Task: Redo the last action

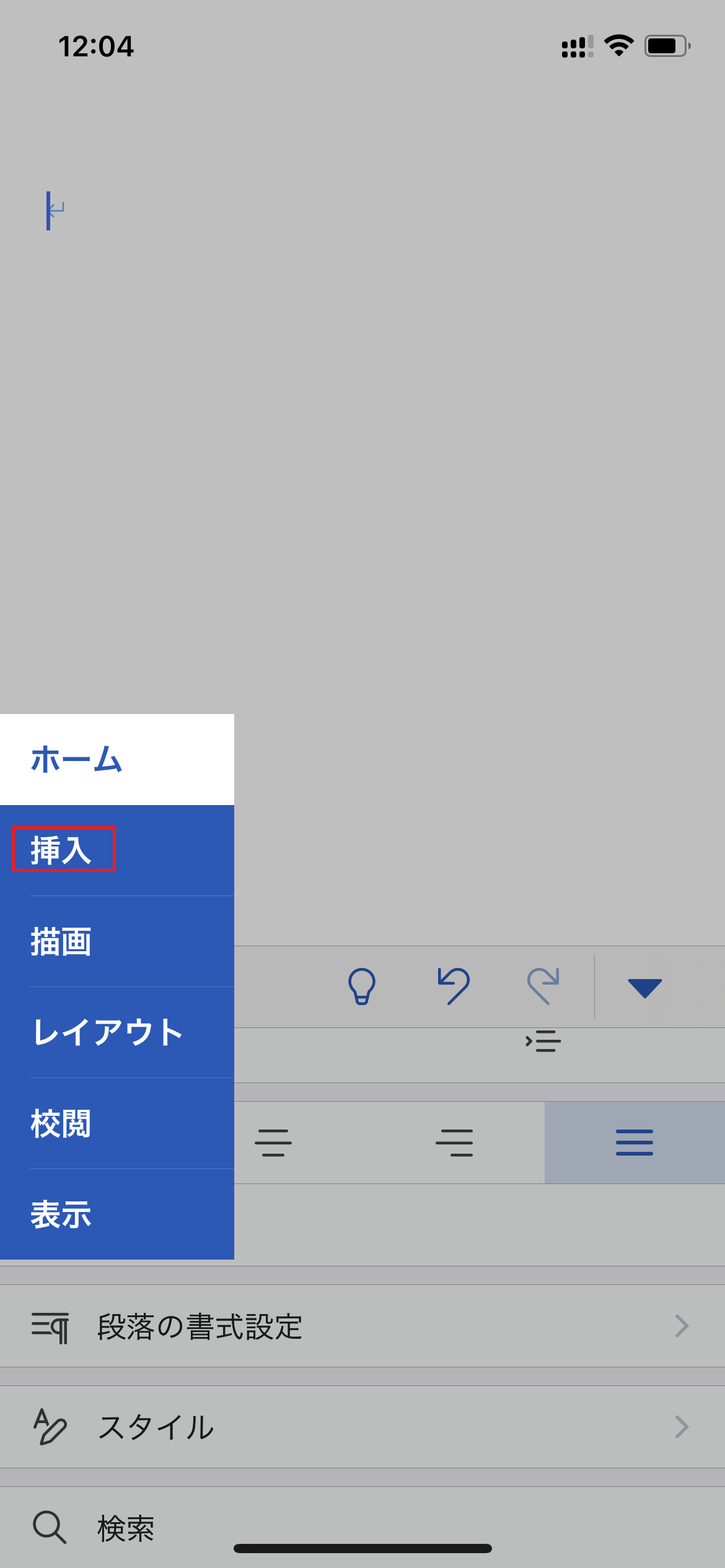Action: (543, 986)
